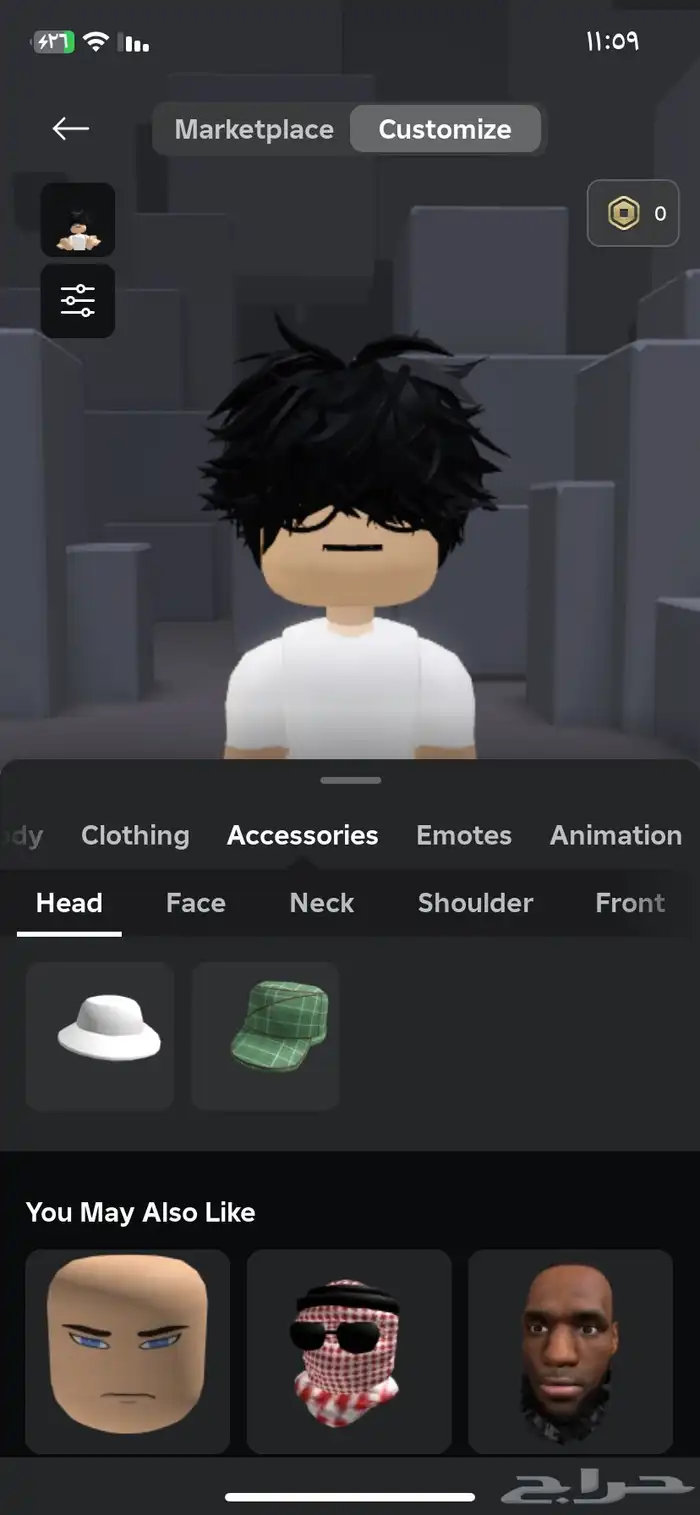The width and height of the screenshot is (700, 1515).
Task: Go back with the arrow icon
Action: (71, 128)
